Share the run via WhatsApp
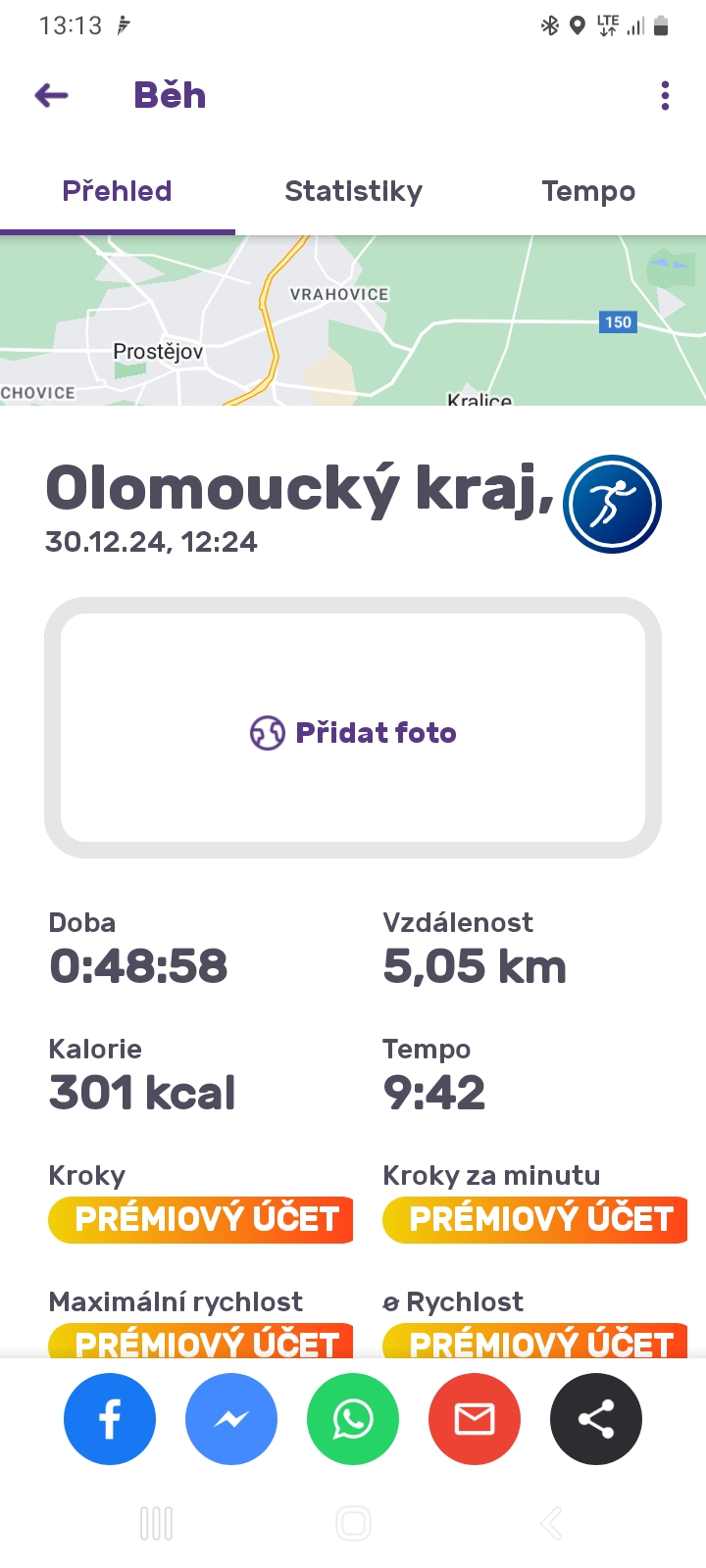The height and width of the screenshot is (1568, 706). [x=353, y=1419]
